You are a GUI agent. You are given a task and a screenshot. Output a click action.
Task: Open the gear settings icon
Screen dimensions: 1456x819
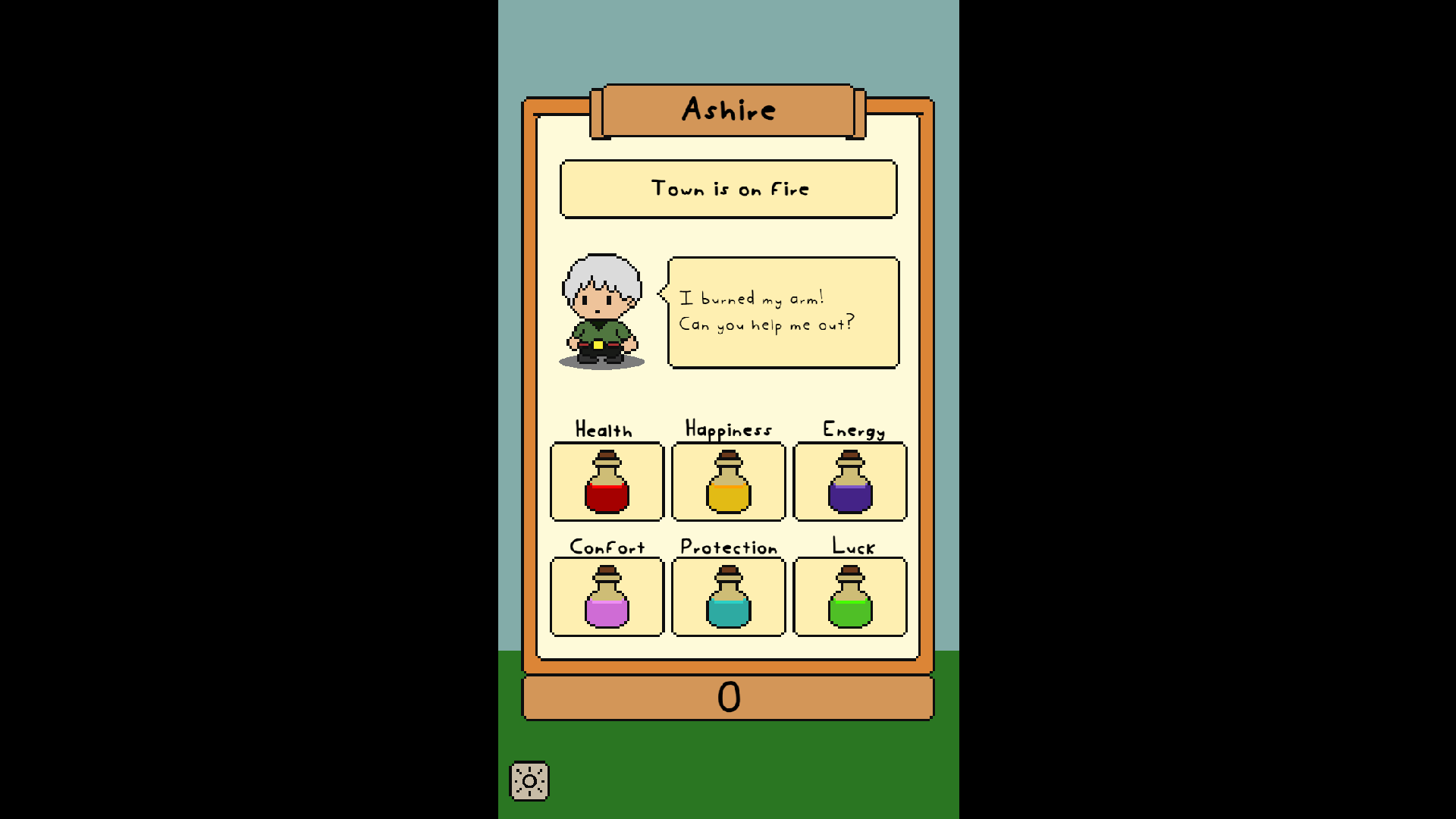point(529,781)
